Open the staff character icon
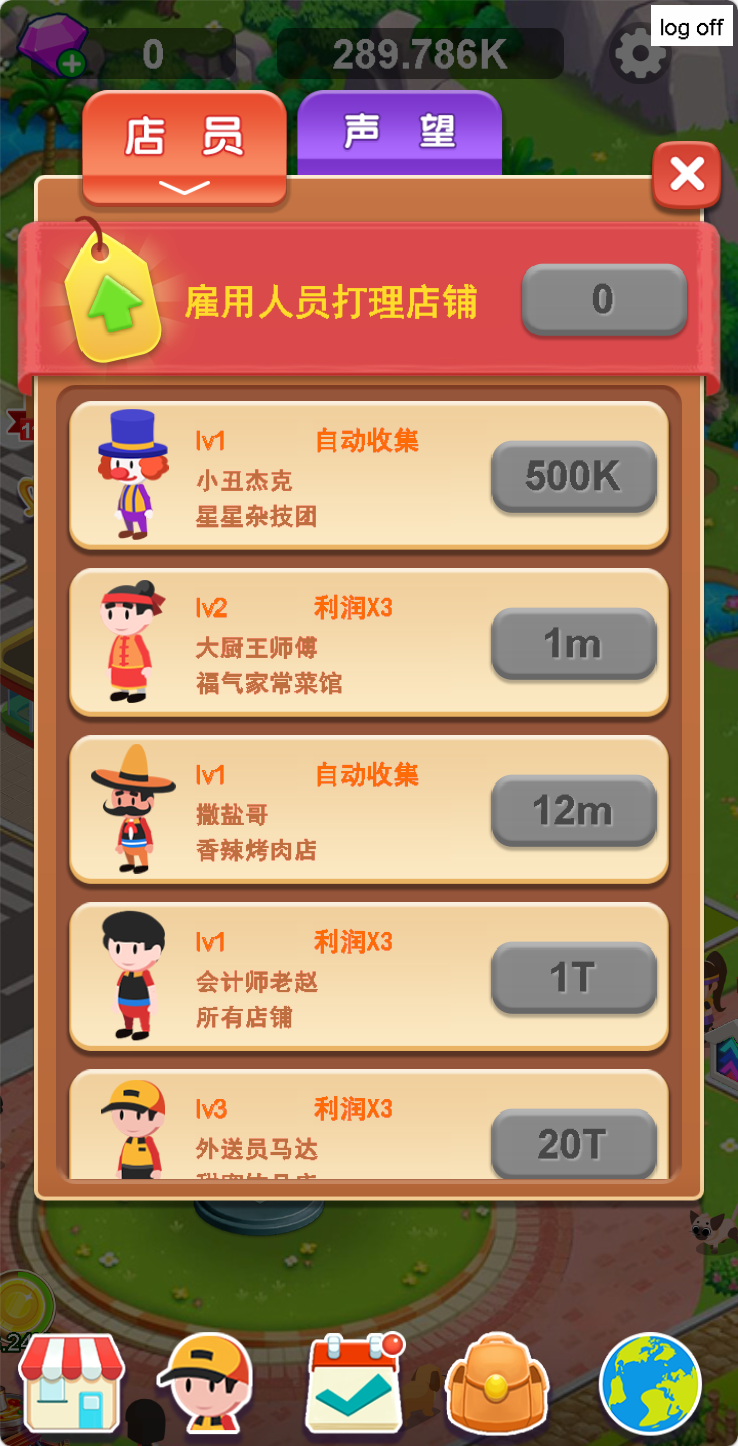Screen dimensions: 738x1446 coord(204,1384)
